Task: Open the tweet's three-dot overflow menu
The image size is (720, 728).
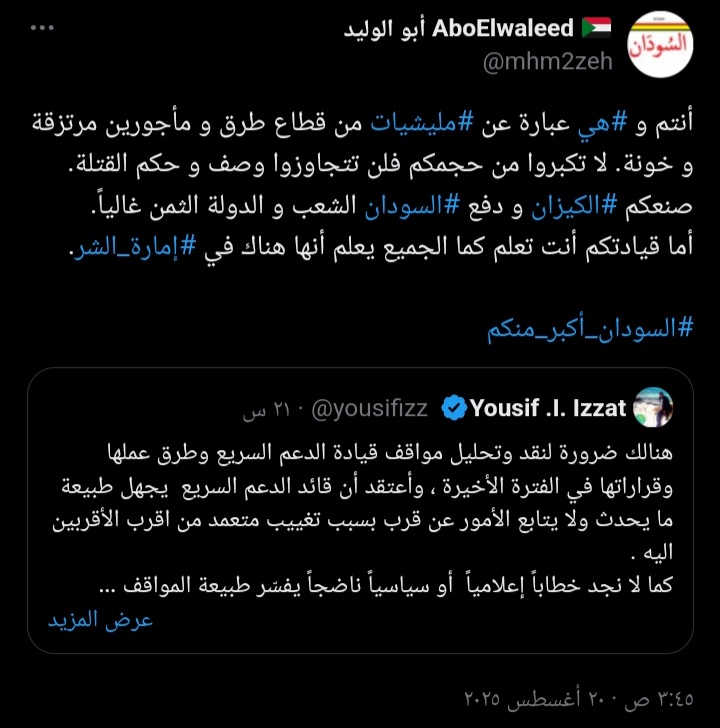Action: pyautogui.click(x=42, y=28)
